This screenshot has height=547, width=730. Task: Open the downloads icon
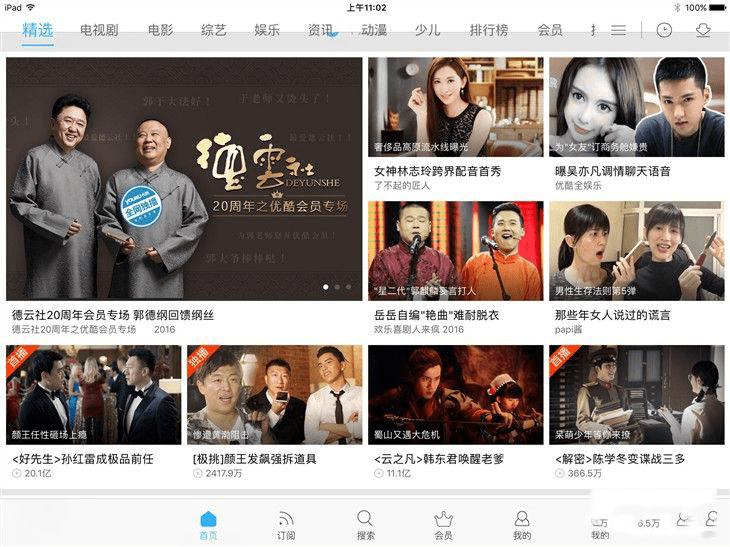point(703,30)
